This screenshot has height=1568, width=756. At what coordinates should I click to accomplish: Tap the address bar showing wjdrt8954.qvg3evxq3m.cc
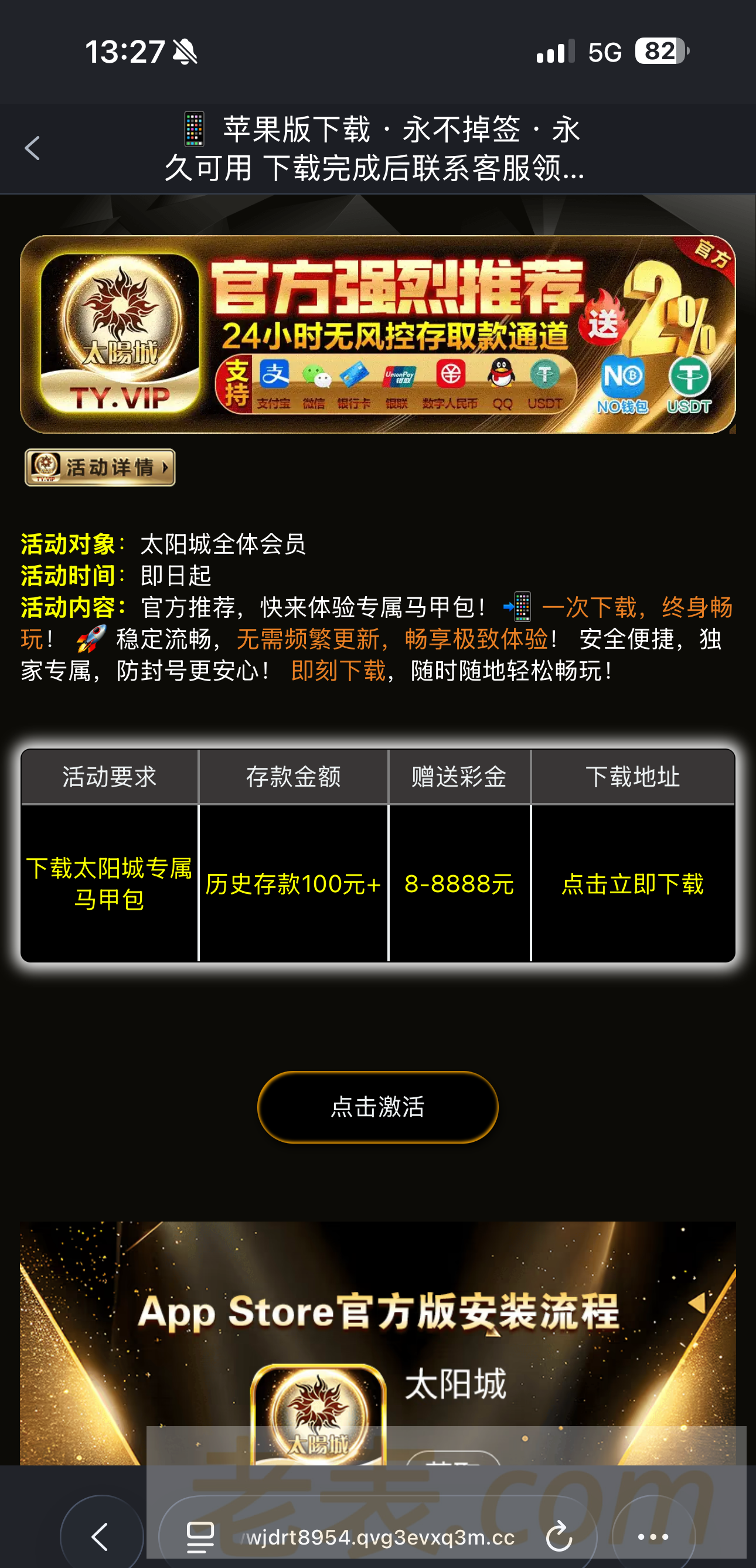coord(380,1537)
